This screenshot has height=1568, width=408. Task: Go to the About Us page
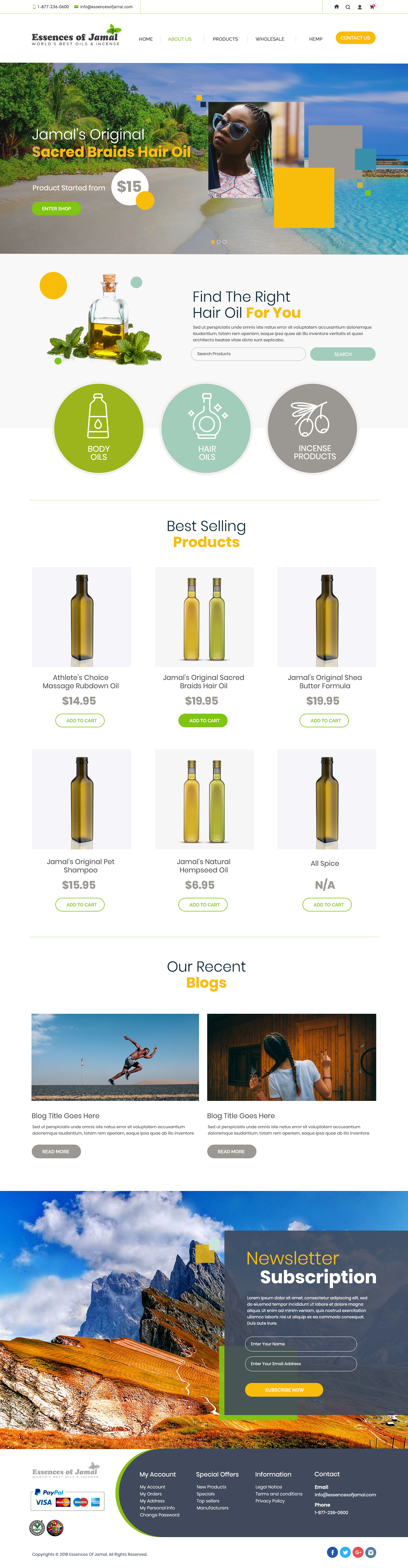click(180, 39)
